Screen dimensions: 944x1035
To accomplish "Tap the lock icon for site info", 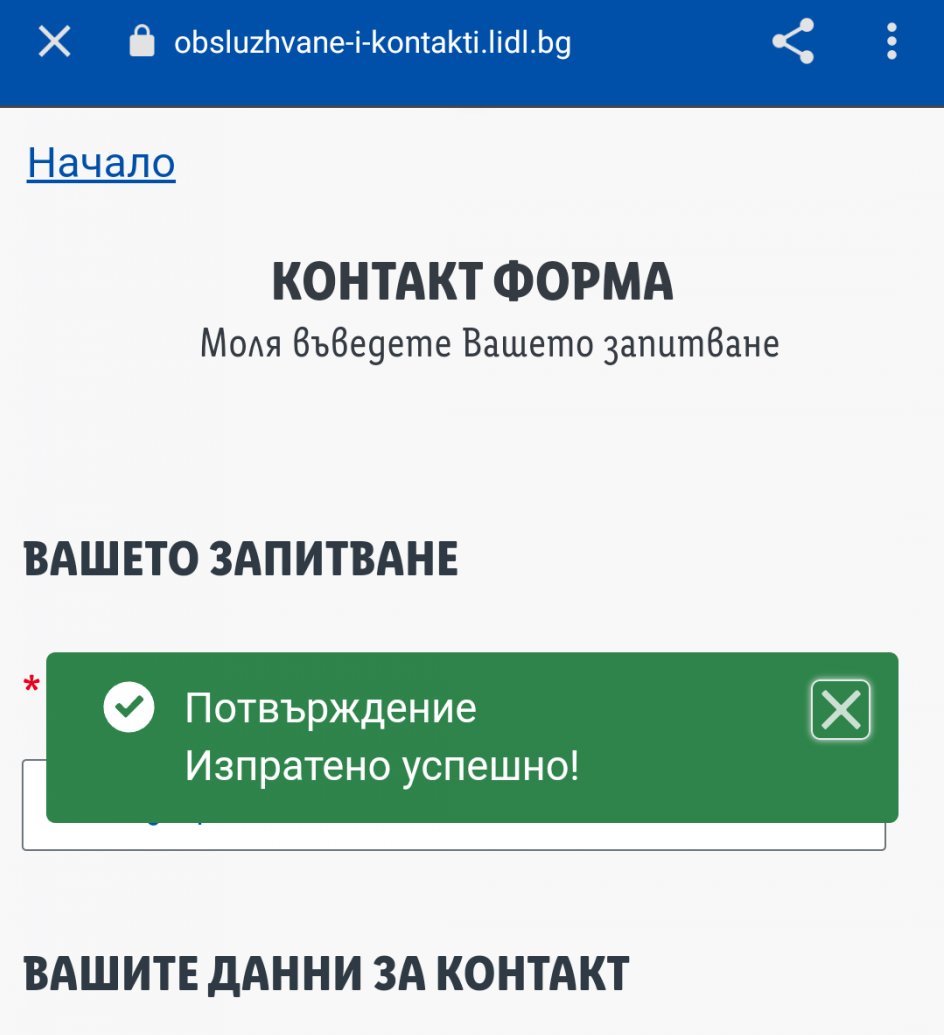I will point(142,42).
